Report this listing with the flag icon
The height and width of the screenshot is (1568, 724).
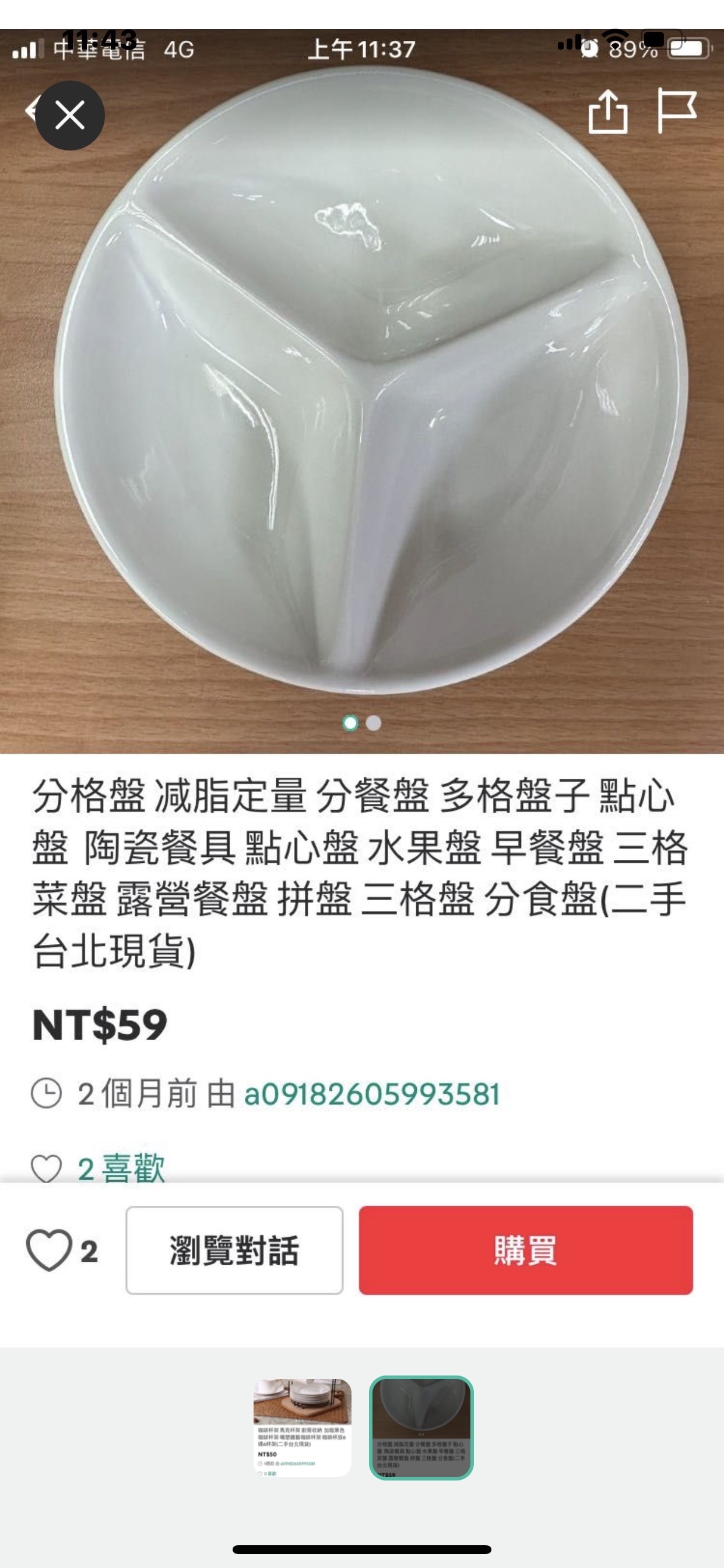point(677,111)
